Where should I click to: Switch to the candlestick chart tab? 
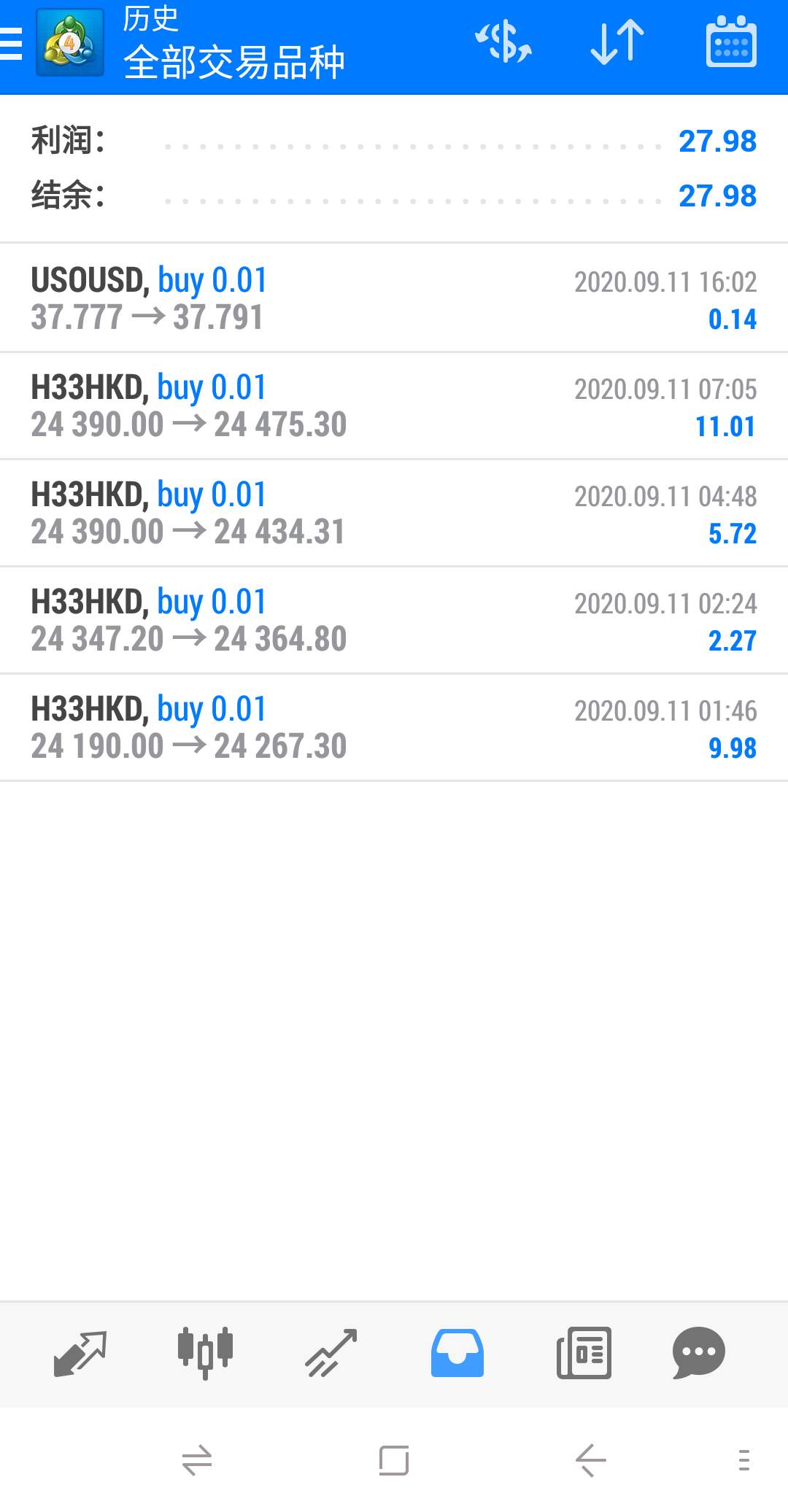(206, 1353)
